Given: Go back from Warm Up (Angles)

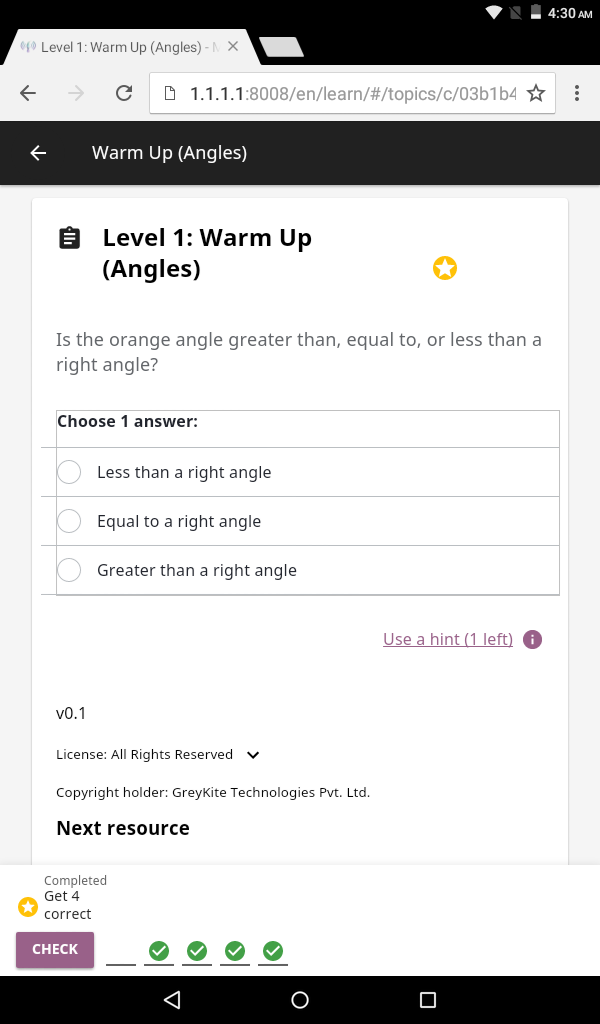Looking at the screenshot, I should click(39, 153).
